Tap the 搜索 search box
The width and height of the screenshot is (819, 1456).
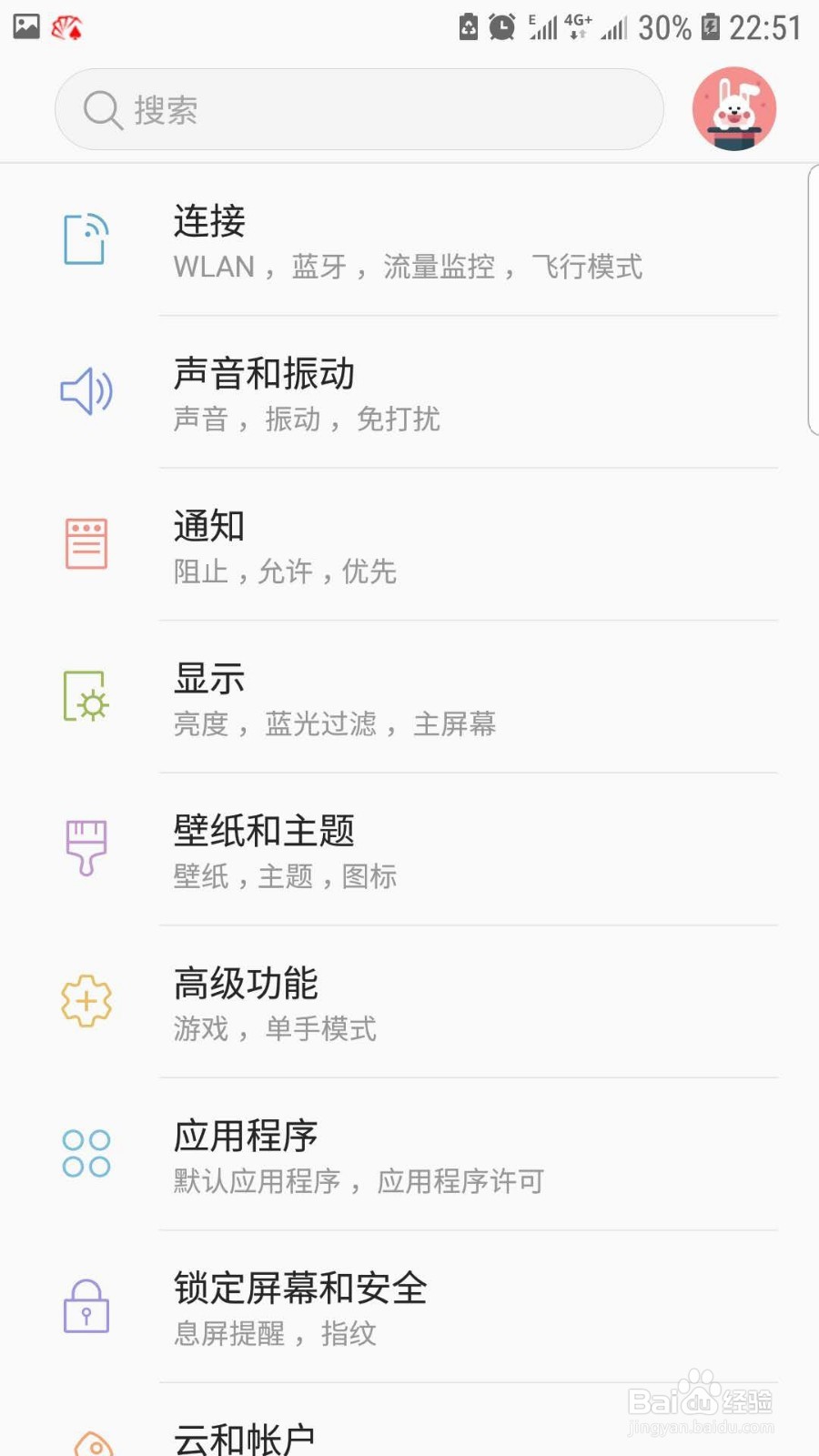(x=359, y=110)
